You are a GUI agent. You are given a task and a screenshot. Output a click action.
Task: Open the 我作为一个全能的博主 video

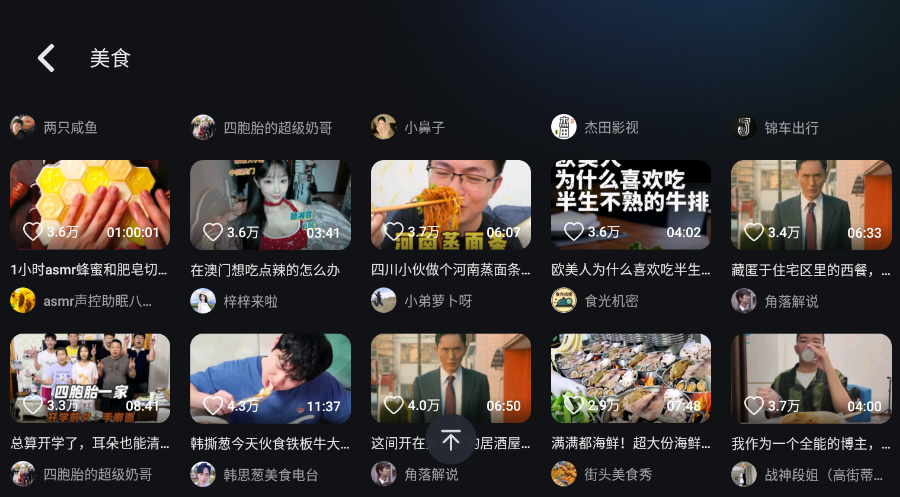click(x=811, y=378)
